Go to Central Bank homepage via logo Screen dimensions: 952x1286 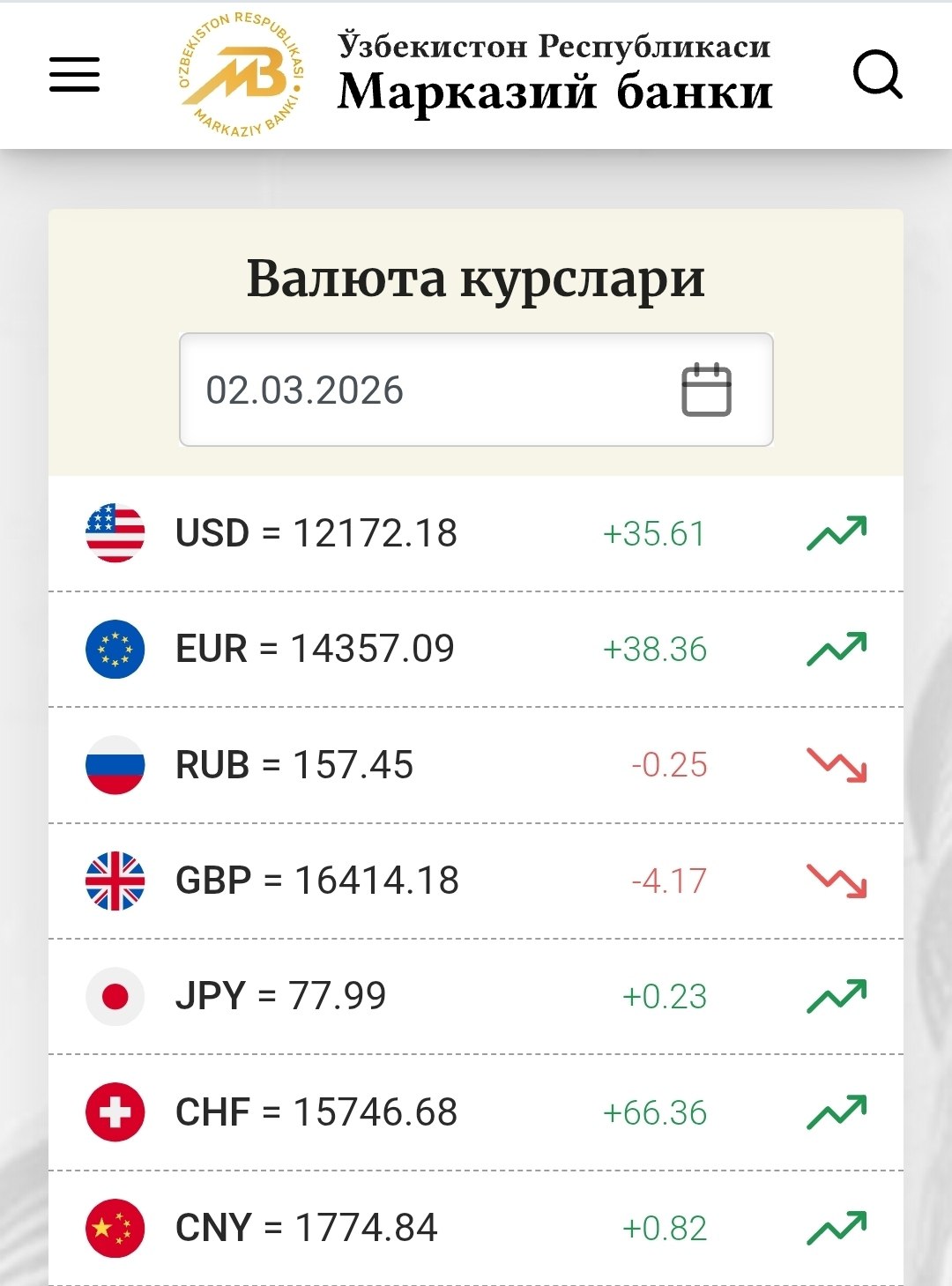coord(242,75)
